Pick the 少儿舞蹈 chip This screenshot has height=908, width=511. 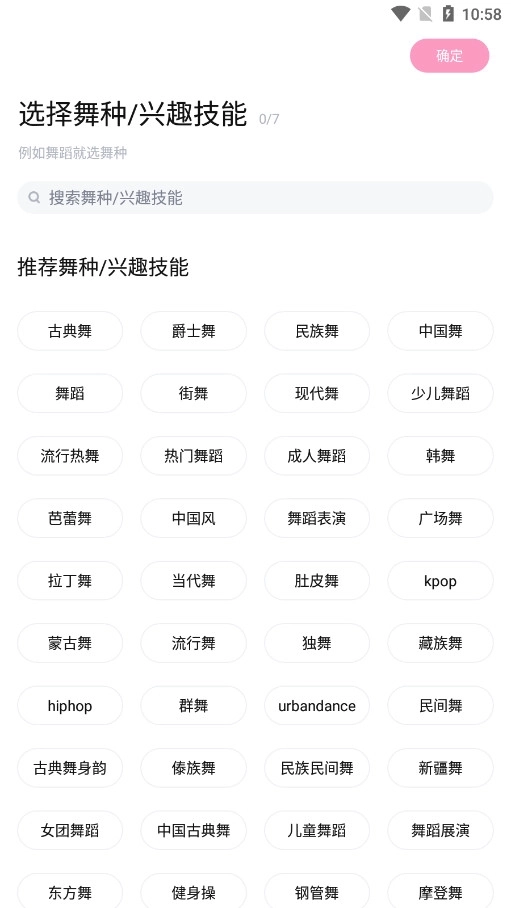point(440,393)
